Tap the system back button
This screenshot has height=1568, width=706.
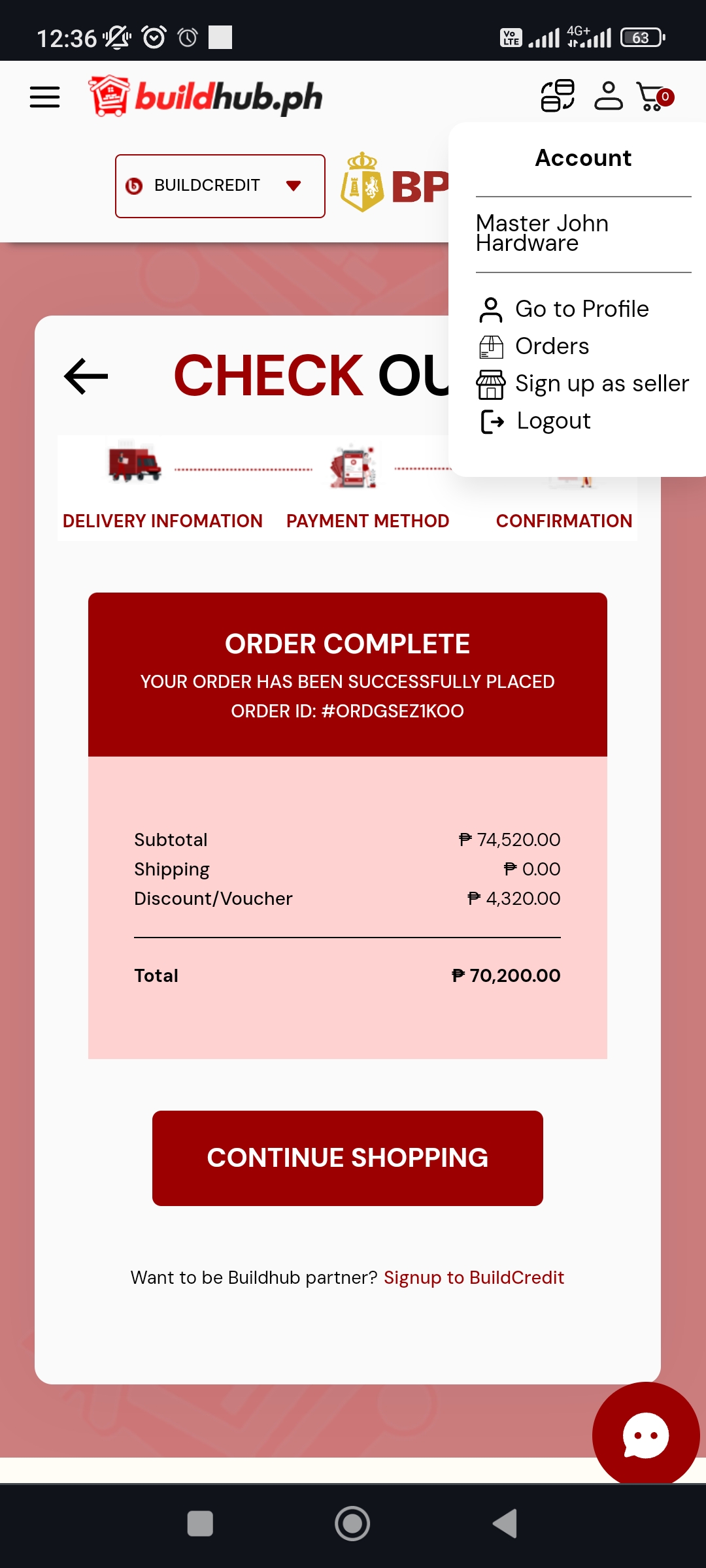(x=505, y=1524)
